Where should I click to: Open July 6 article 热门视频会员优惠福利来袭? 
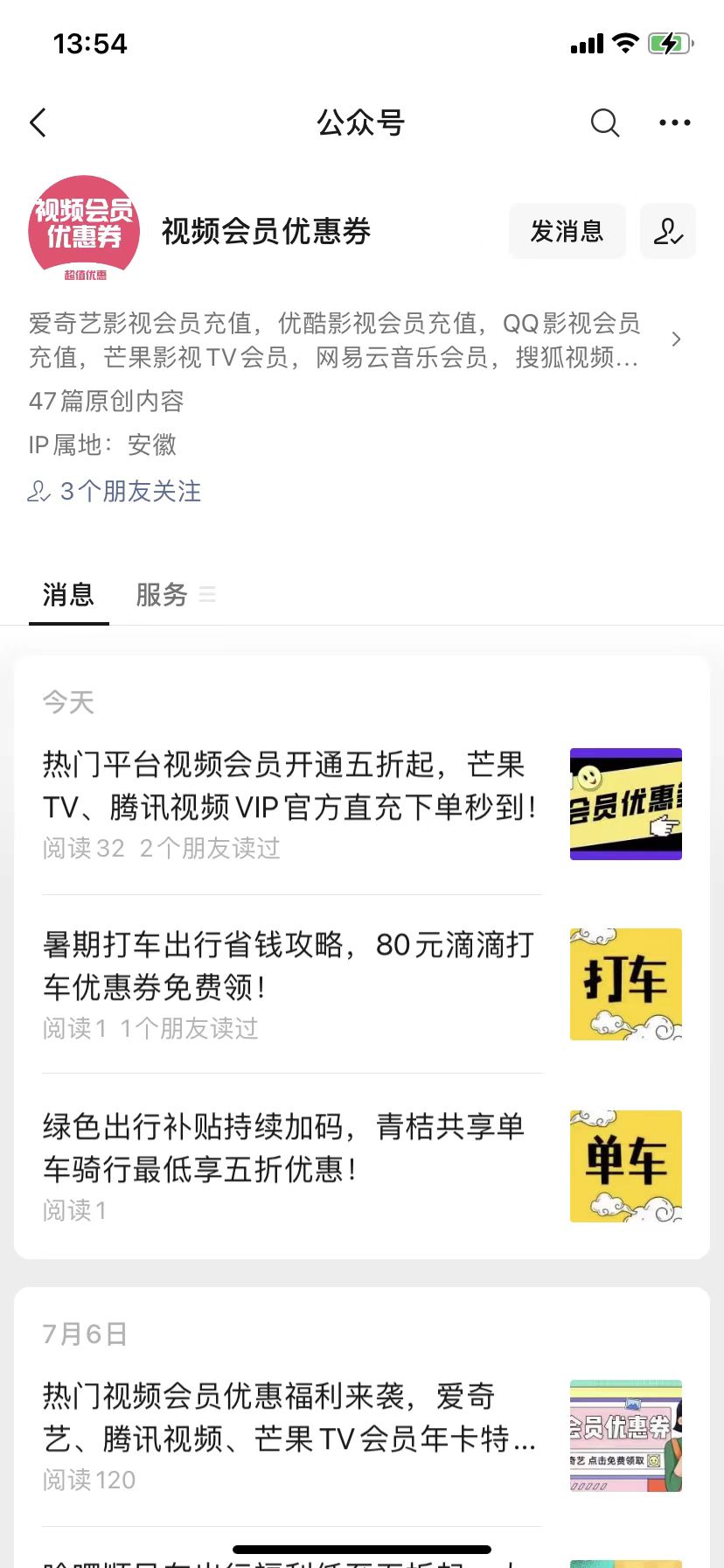tap(289, 1417)
